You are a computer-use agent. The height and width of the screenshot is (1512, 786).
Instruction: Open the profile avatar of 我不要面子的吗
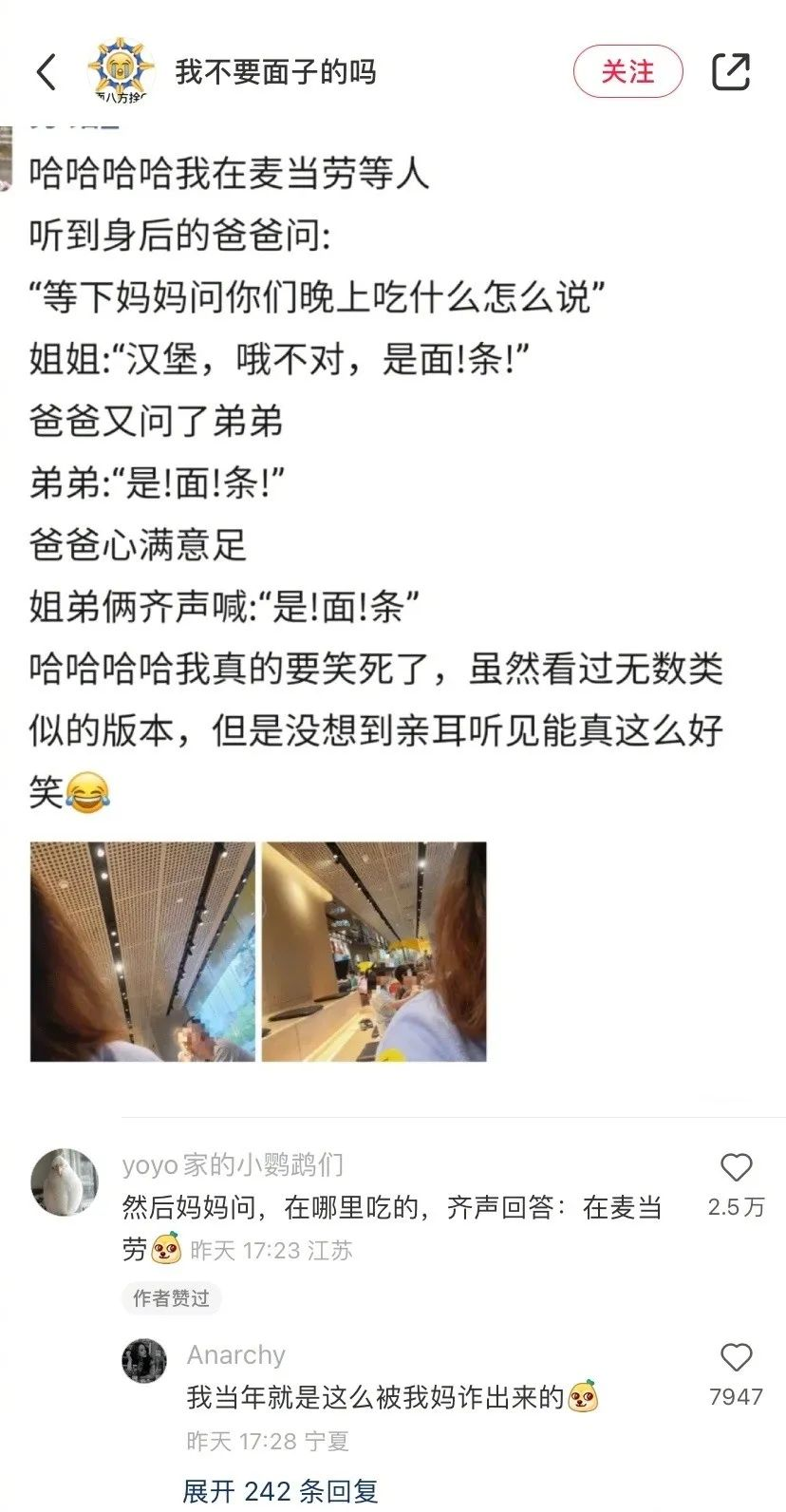pyautogui.click(x=121, y=70)
